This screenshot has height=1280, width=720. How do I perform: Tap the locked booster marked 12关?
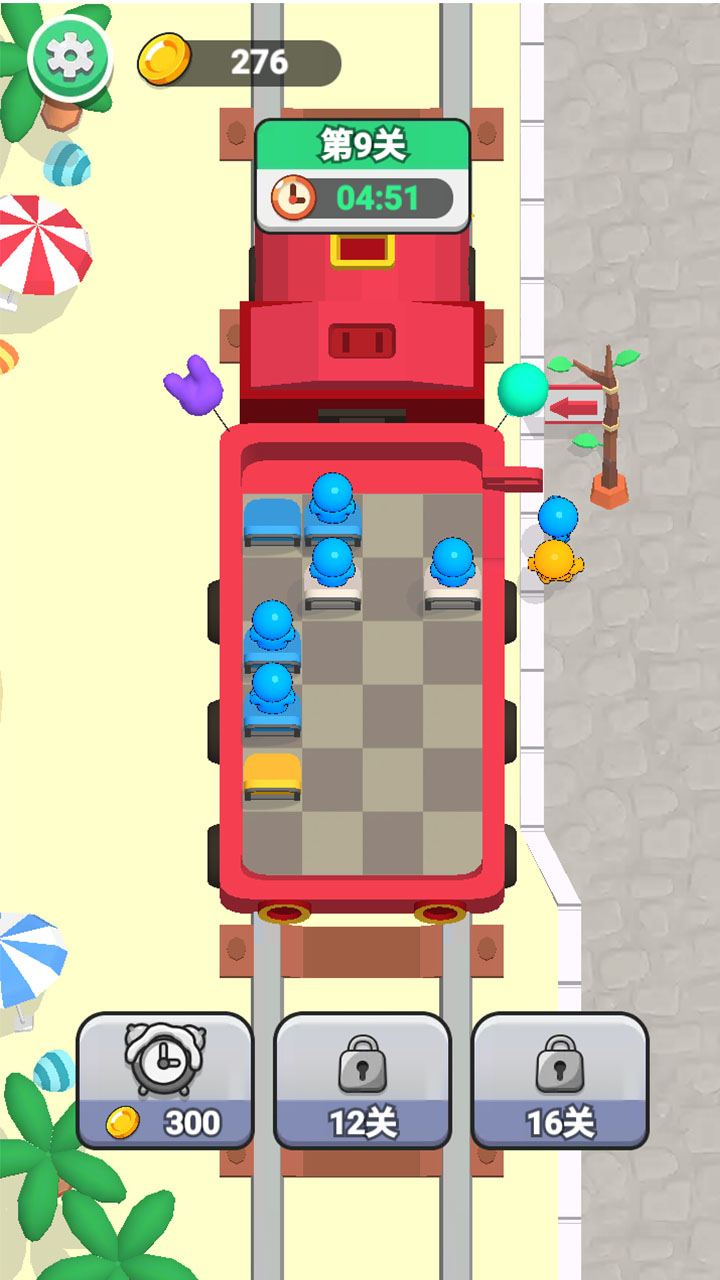pos(362,1080)
